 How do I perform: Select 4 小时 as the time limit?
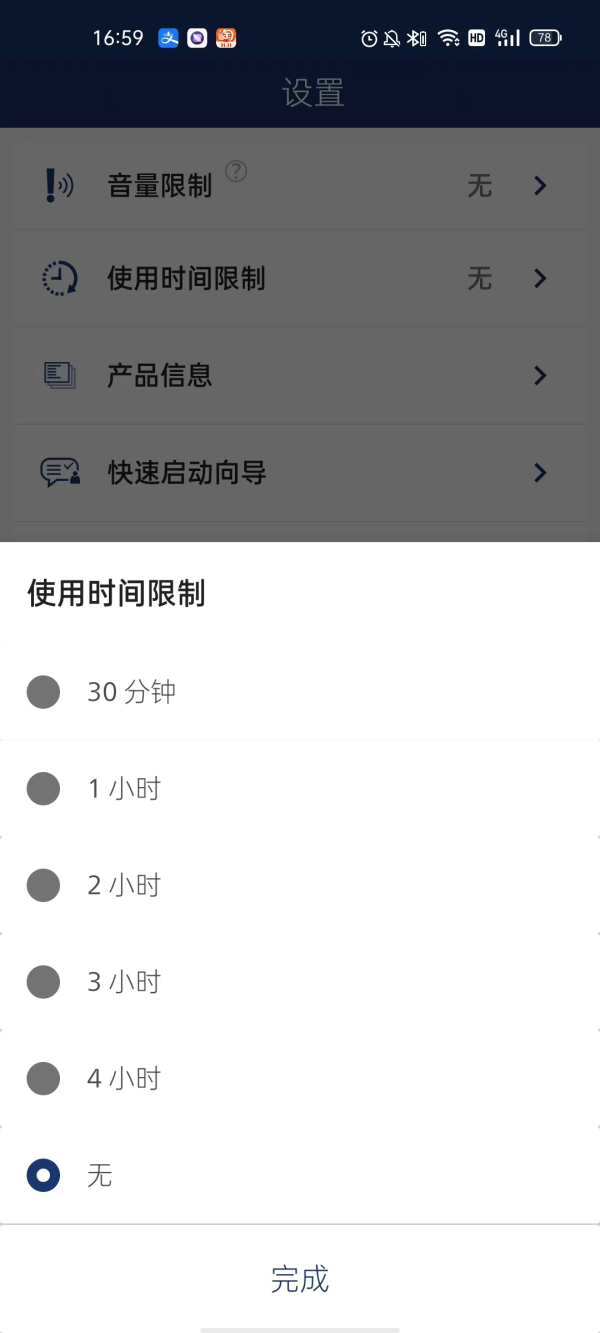[x=300, y=1078]
